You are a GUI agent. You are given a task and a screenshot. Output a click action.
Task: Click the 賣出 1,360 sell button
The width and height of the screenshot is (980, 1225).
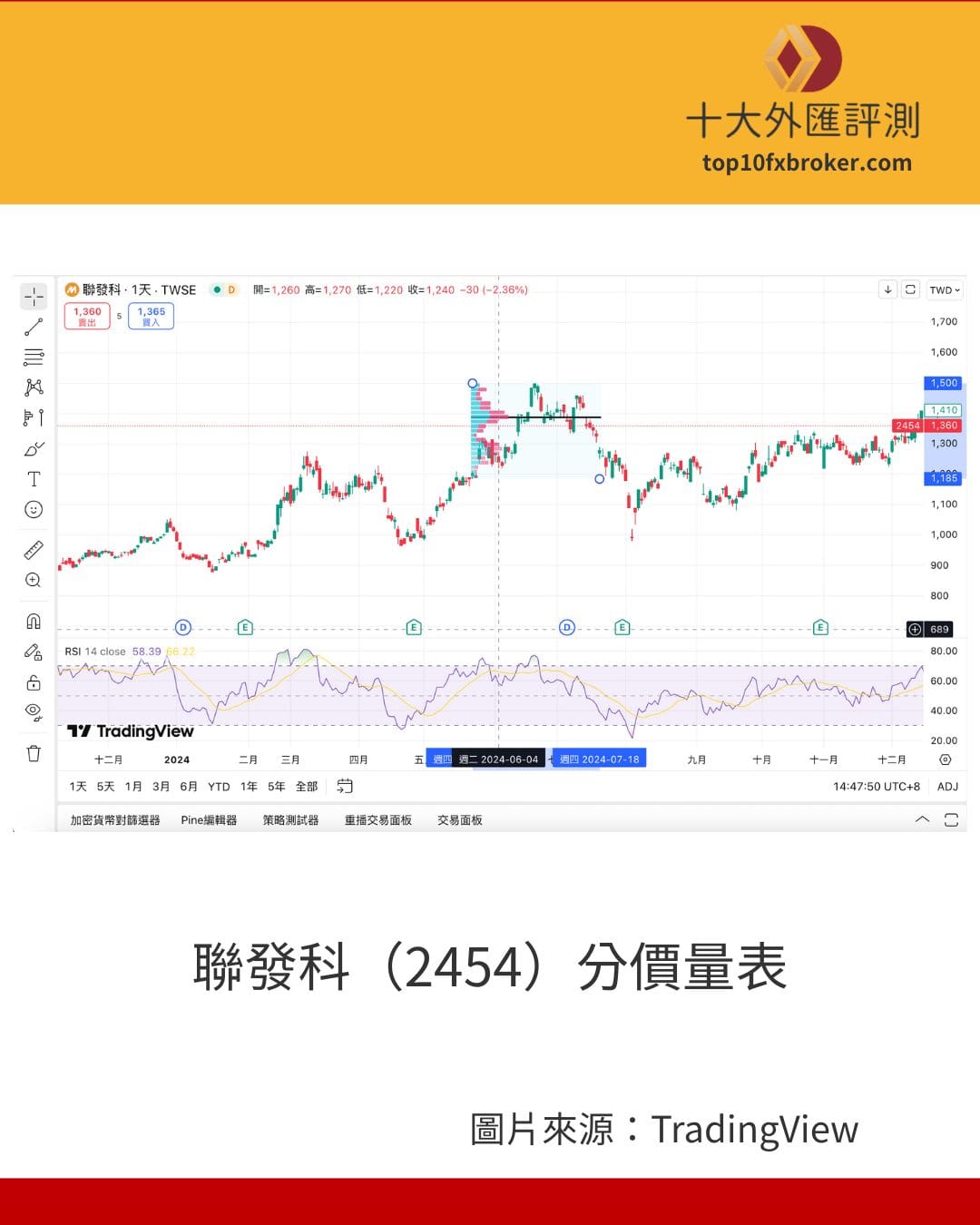point(87,315)
